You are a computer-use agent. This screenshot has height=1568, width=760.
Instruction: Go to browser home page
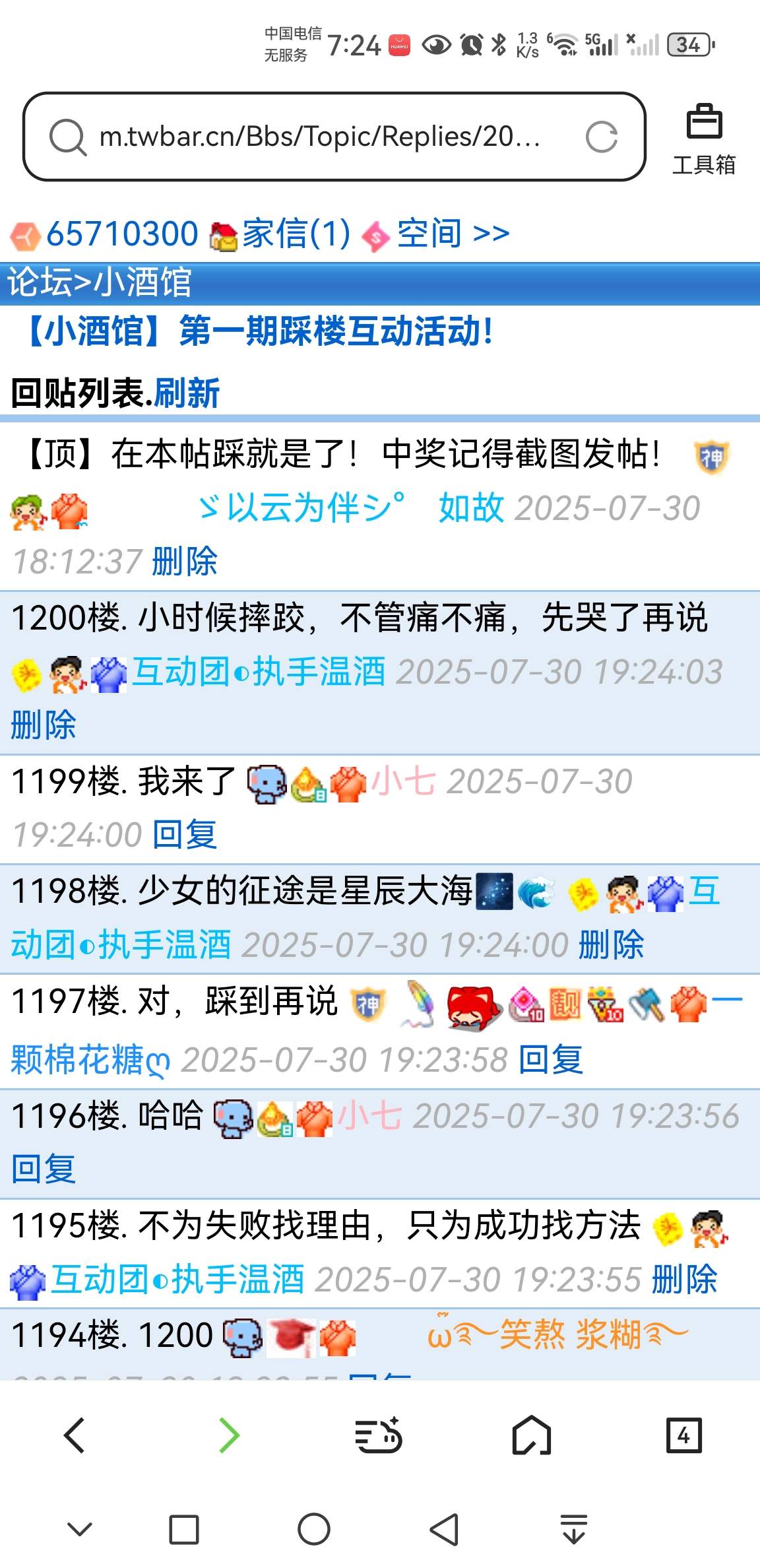(x=531, y=1435)
